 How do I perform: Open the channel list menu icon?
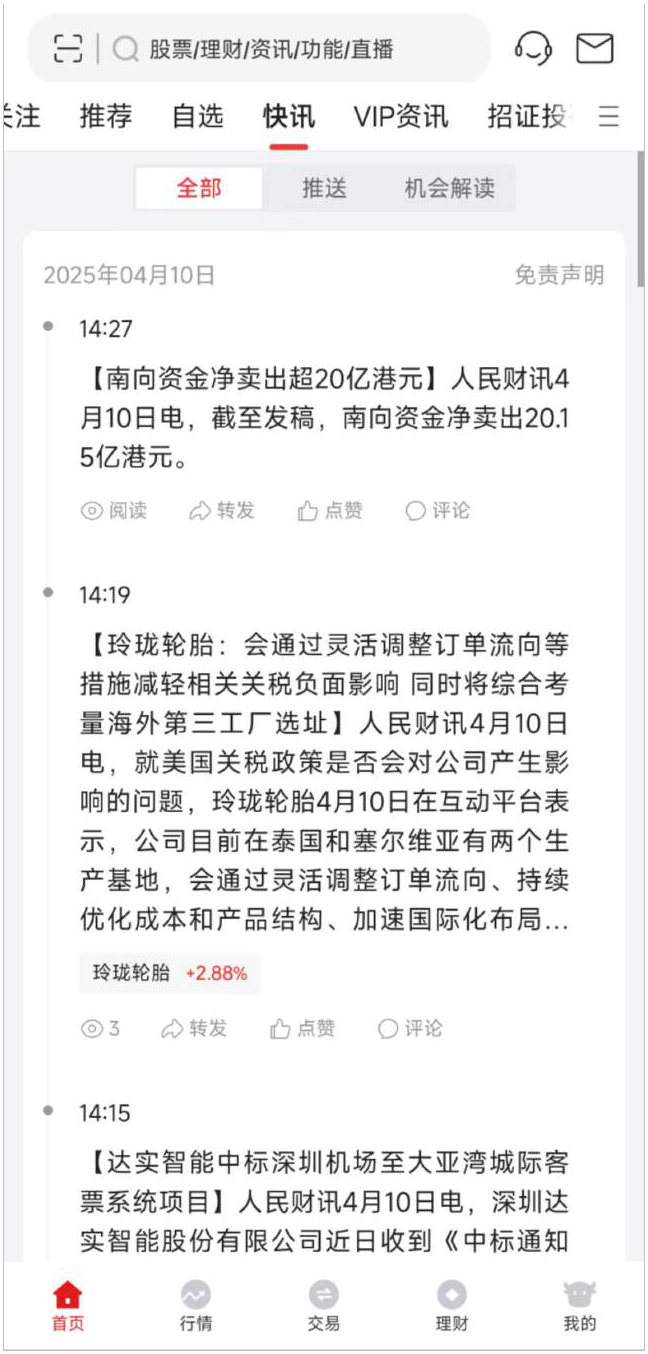609,117
